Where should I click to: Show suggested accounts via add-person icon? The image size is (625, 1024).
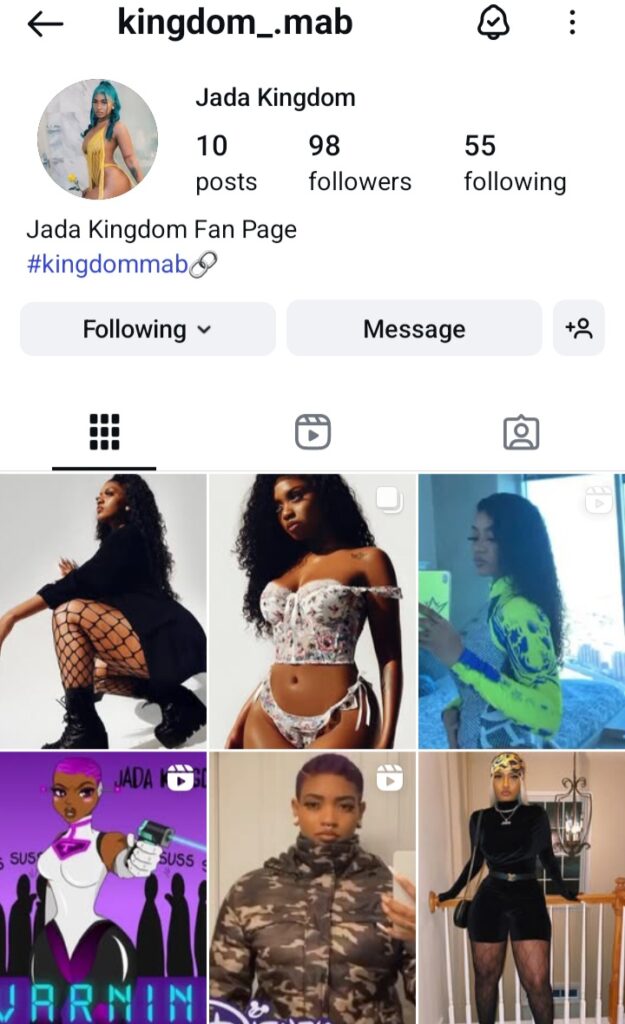coord(579,328)
